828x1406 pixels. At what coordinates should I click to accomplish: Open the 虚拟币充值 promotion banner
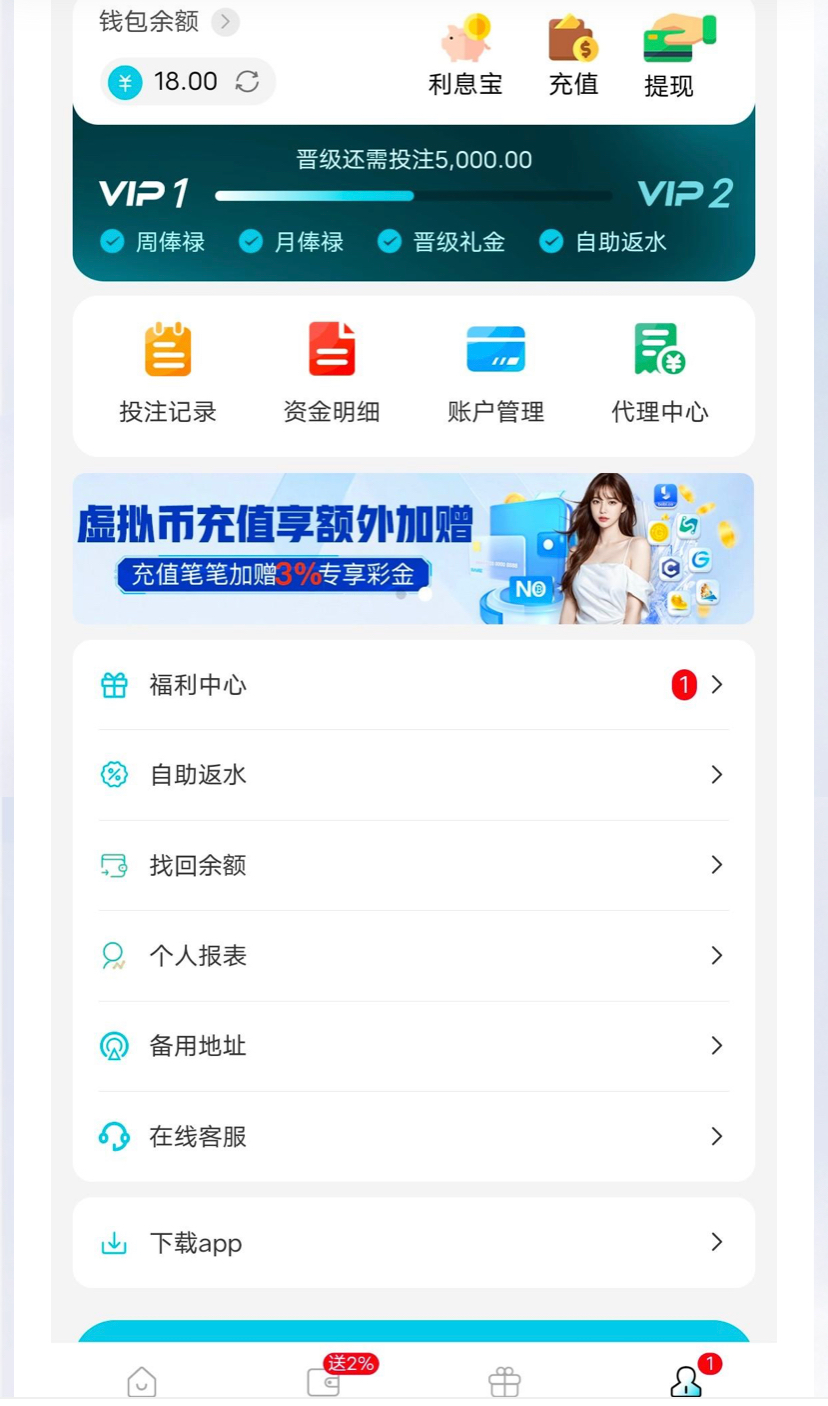[413, 548]
